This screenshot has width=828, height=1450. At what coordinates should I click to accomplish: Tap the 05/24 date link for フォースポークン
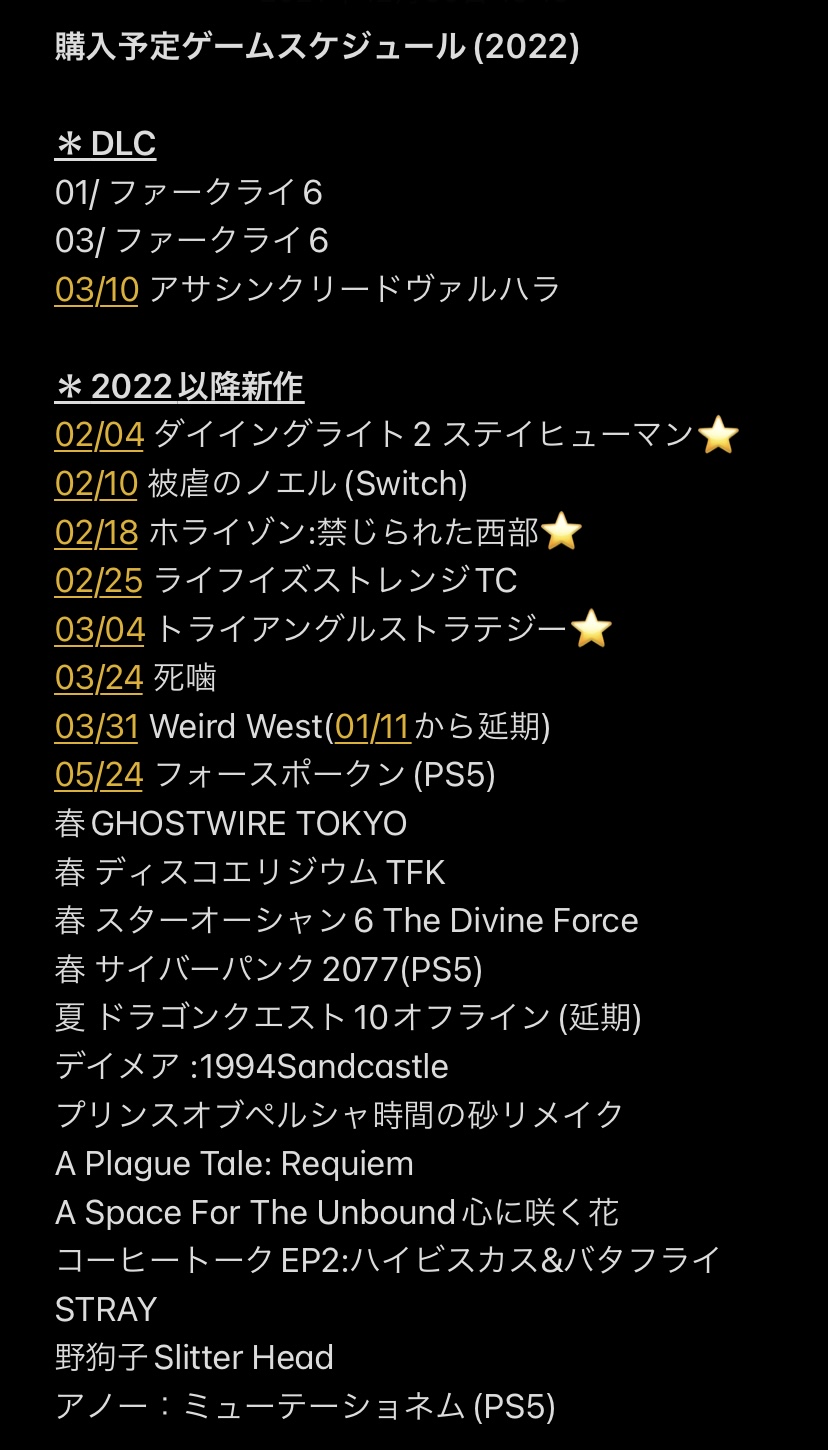click(99, 775)
